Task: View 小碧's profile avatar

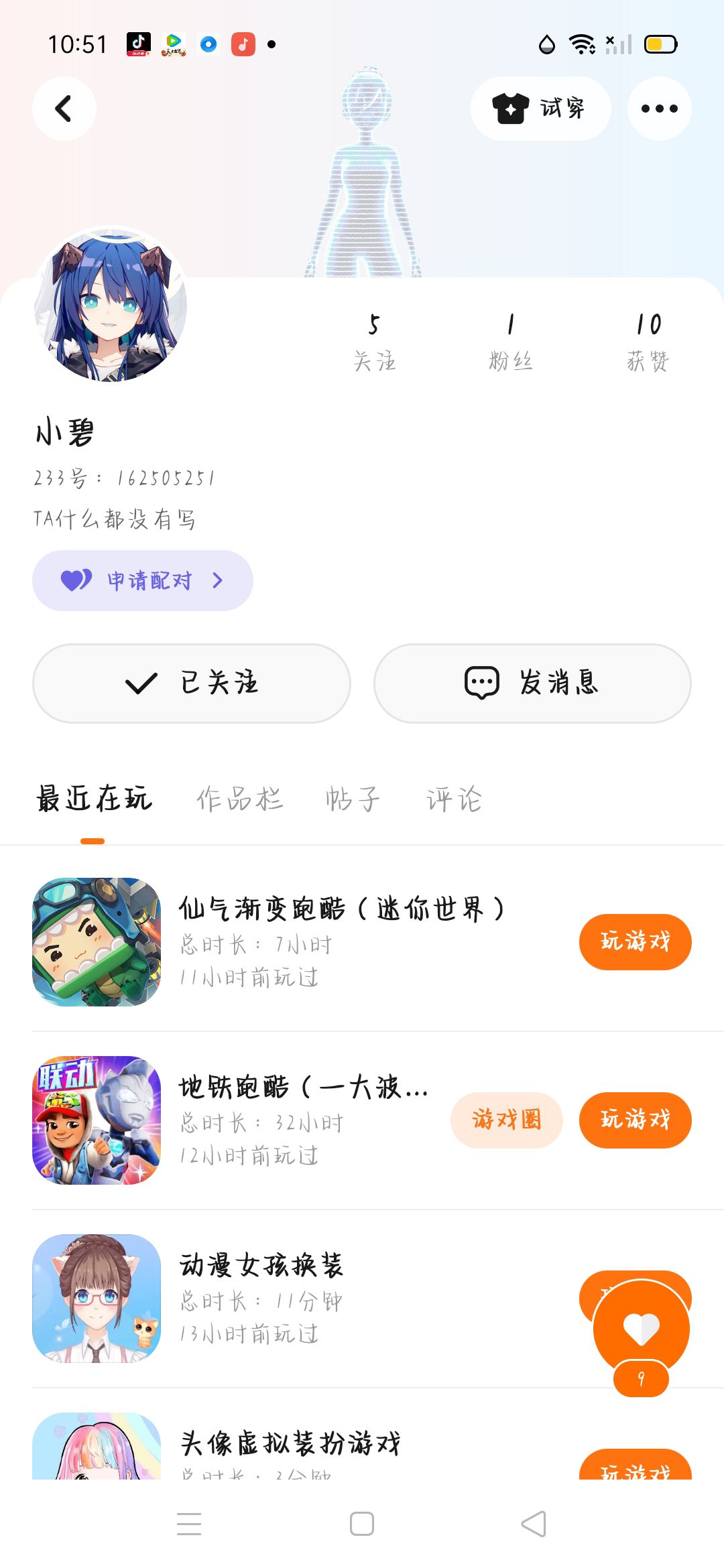Action: pyautogui.click(x=111, y=306)
